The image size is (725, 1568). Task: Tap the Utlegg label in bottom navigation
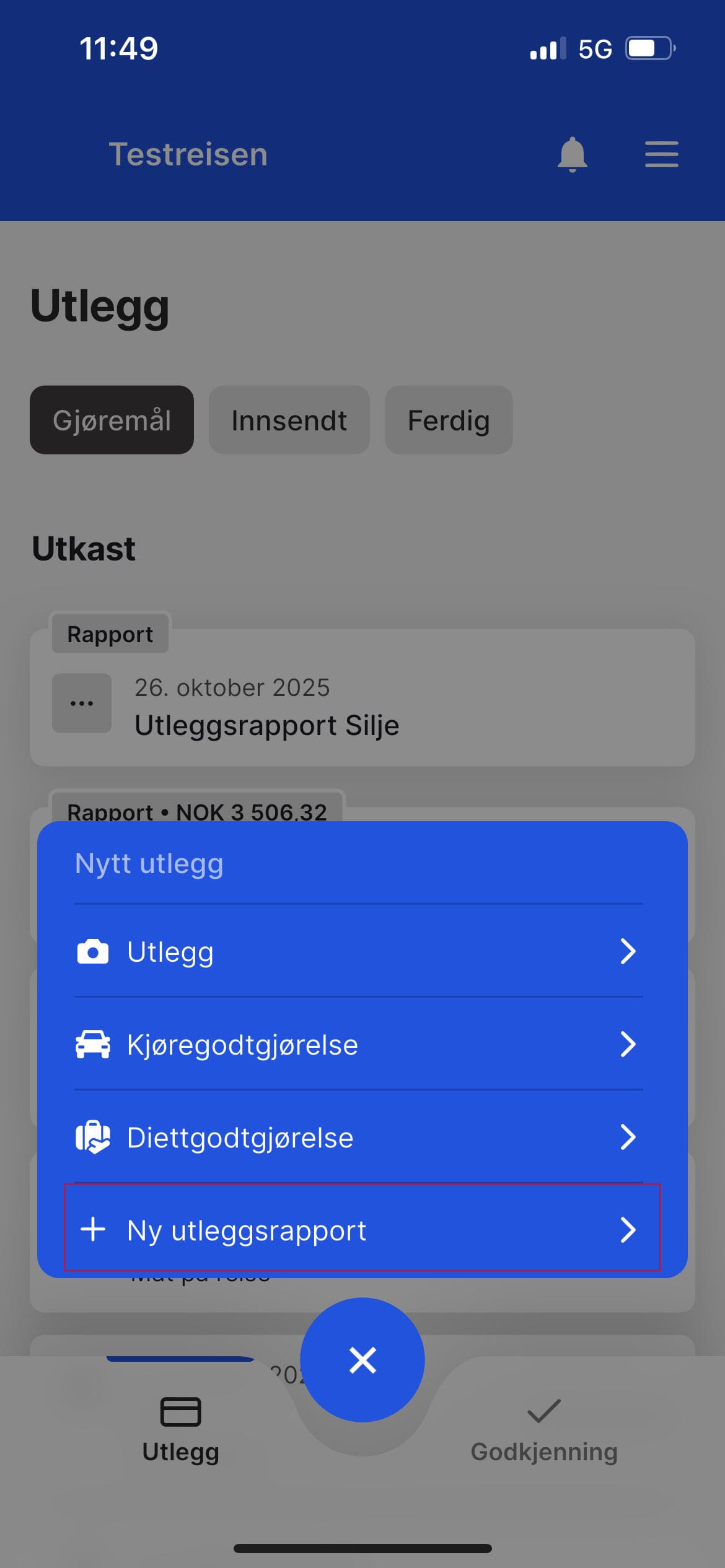(x=180, y=1452)
